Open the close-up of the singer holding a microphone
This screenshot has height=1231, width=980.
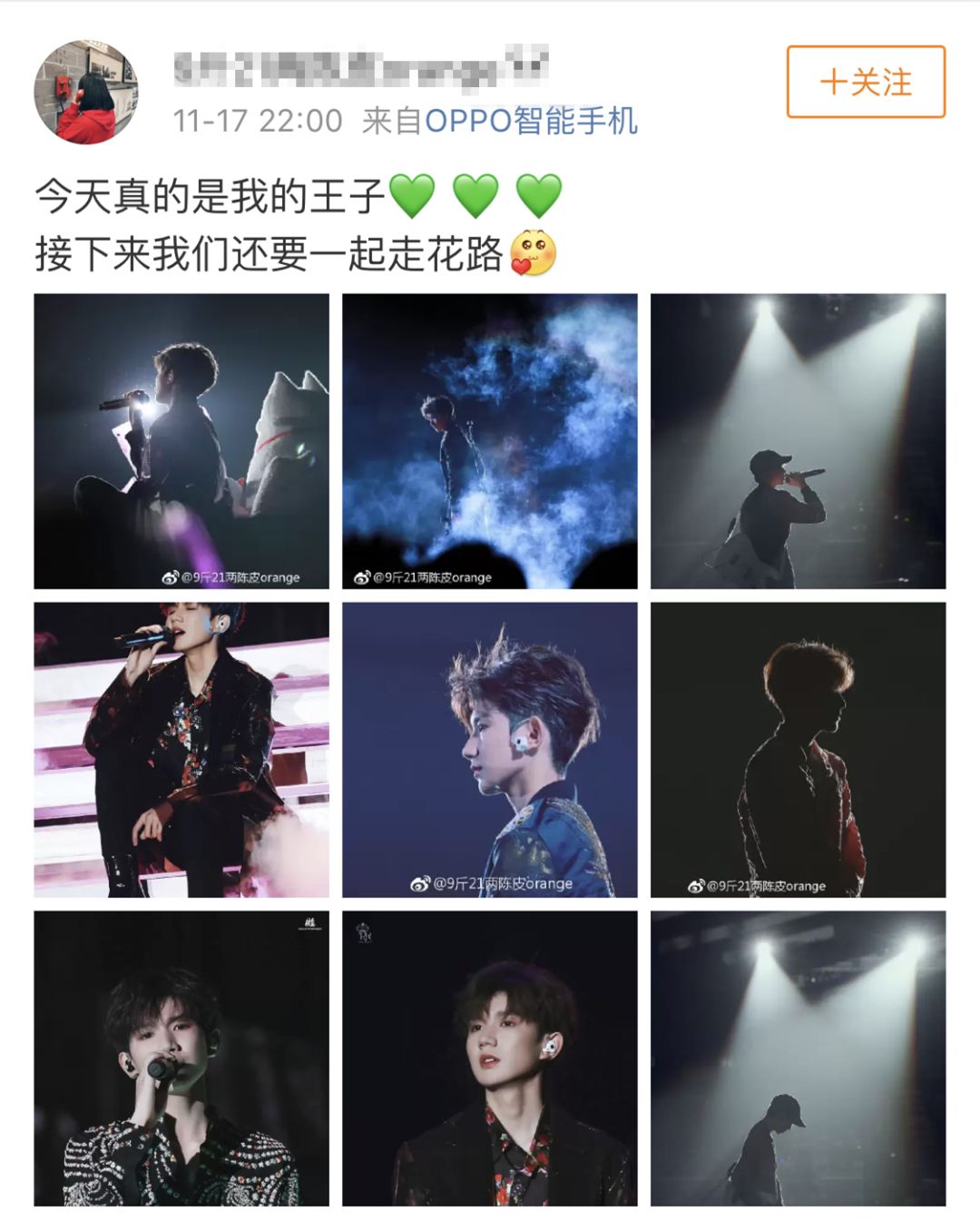pyautogui.click(x=181, y=1059)
